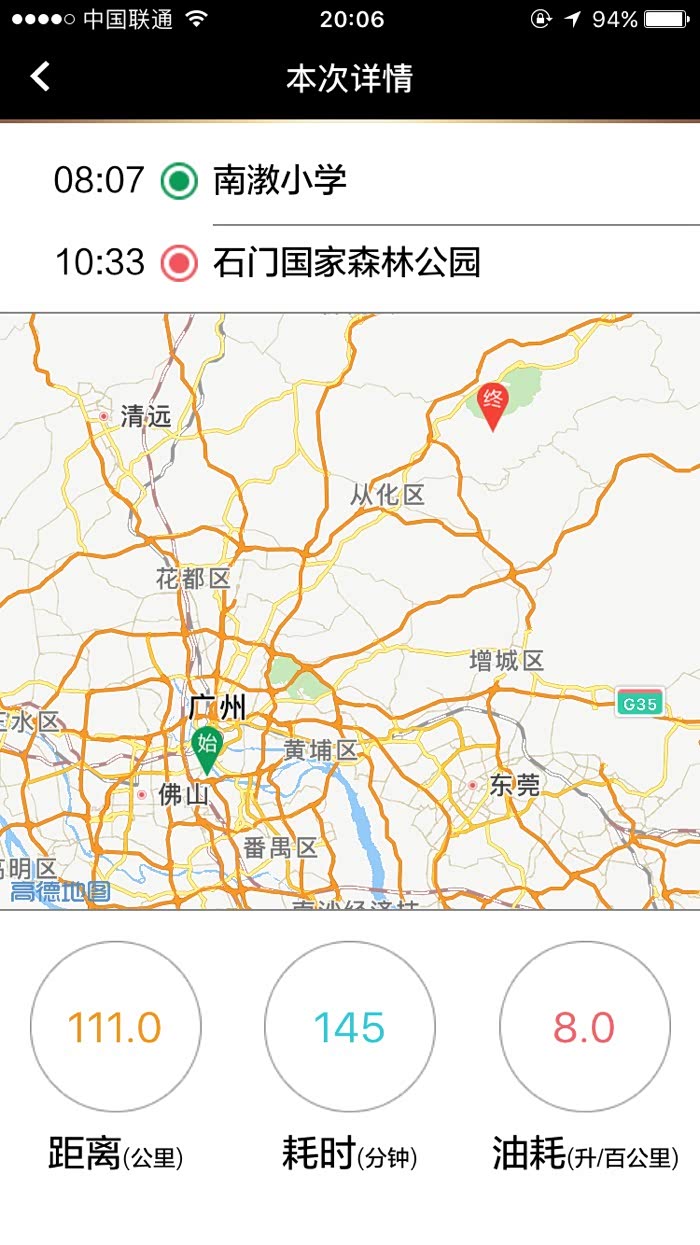Select the red destination pin on the map

point(492,404)
